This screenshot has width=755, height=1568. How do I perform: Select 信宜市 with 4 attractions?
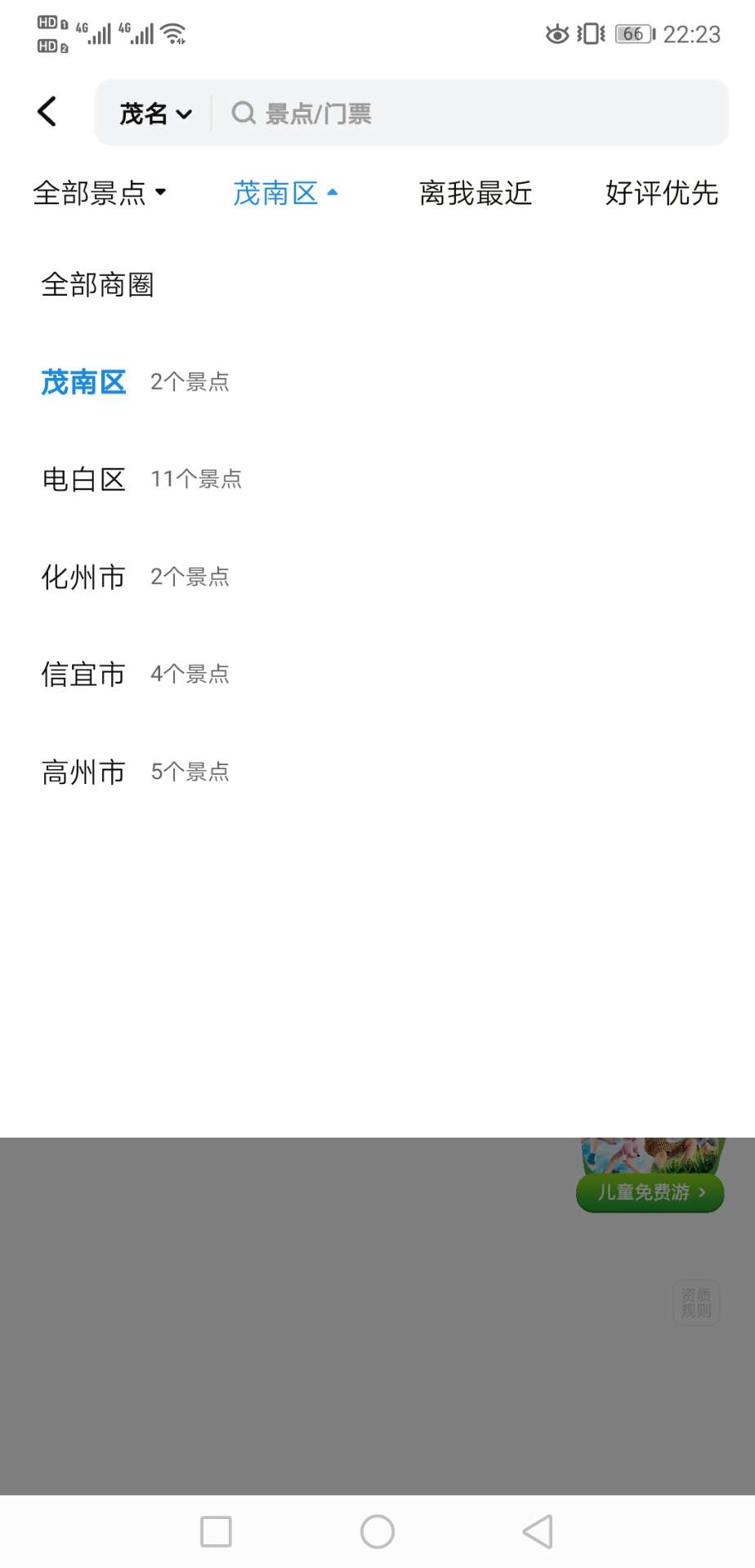[x=84, y=675]
